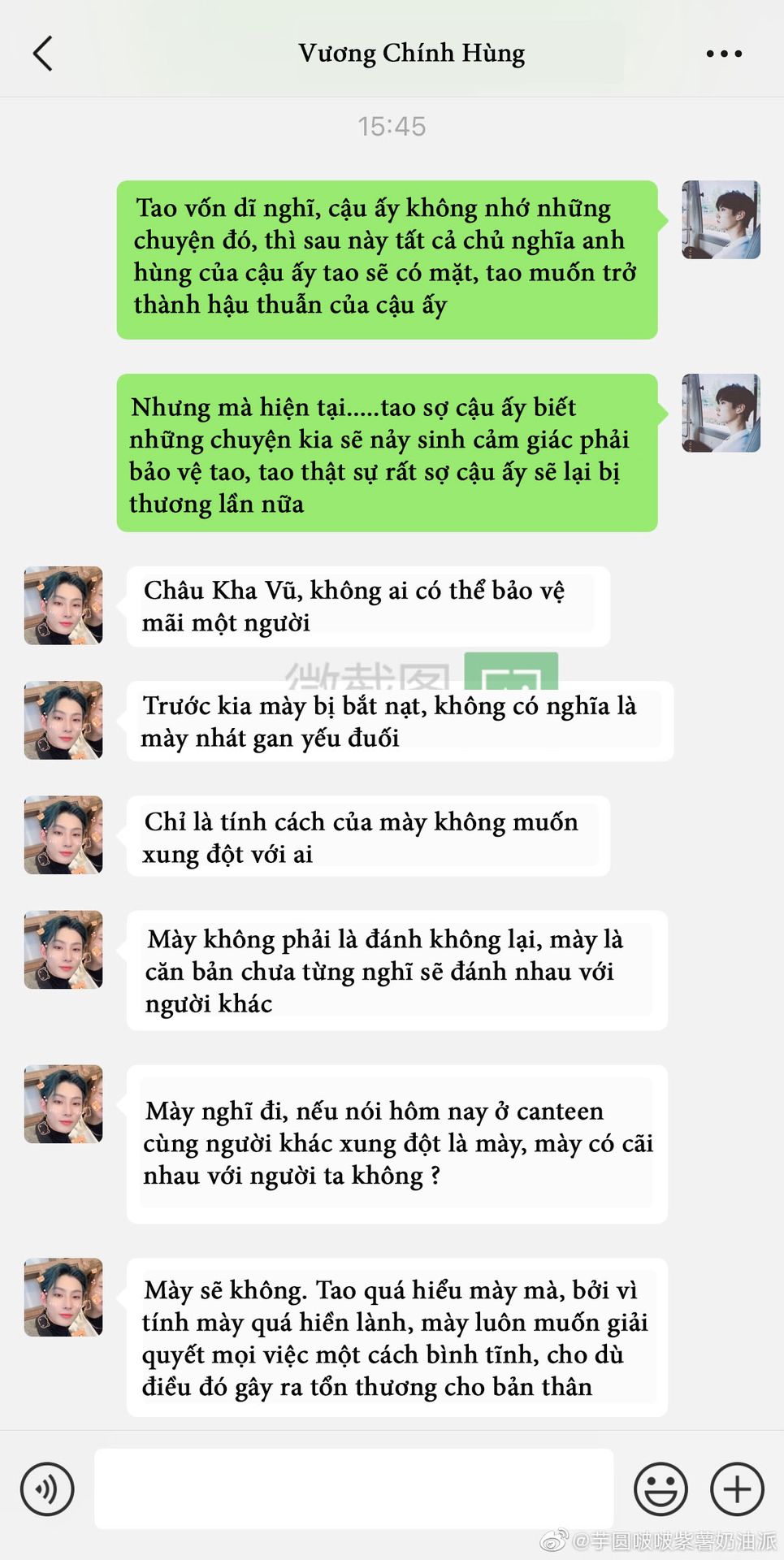Switch to voice message input
The image size is (784, 1560).
pos(47,1488)
